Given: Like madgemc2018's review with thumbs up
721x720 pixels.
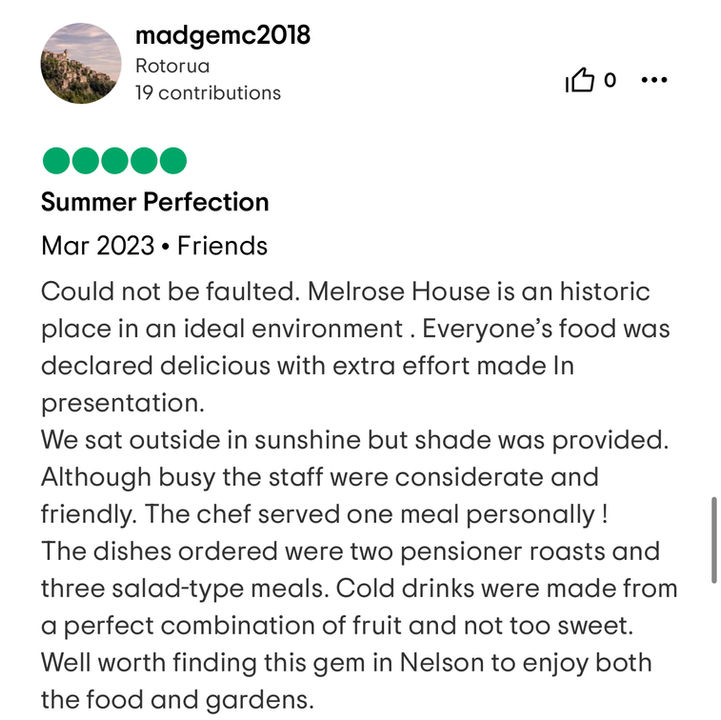Looking at the screenshot, I should pos(580,81).
